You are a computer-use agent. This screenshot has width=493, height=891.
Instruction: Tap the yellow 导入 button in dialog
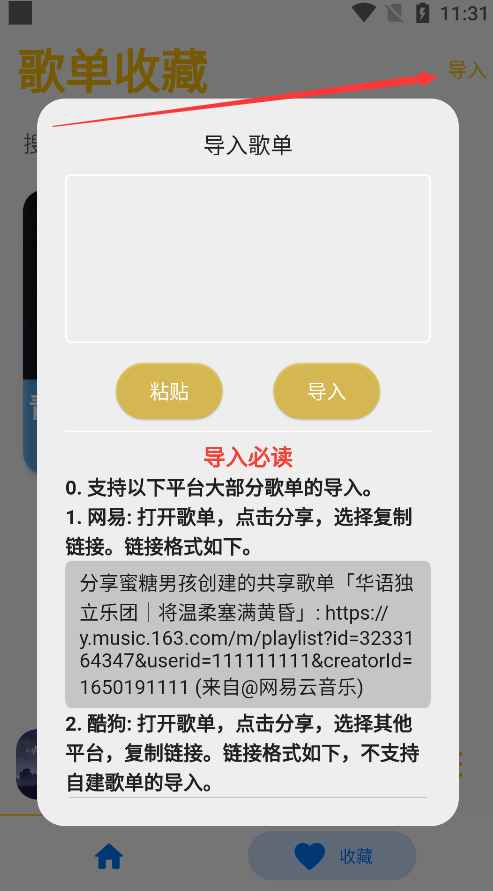(x=327, y=391)
